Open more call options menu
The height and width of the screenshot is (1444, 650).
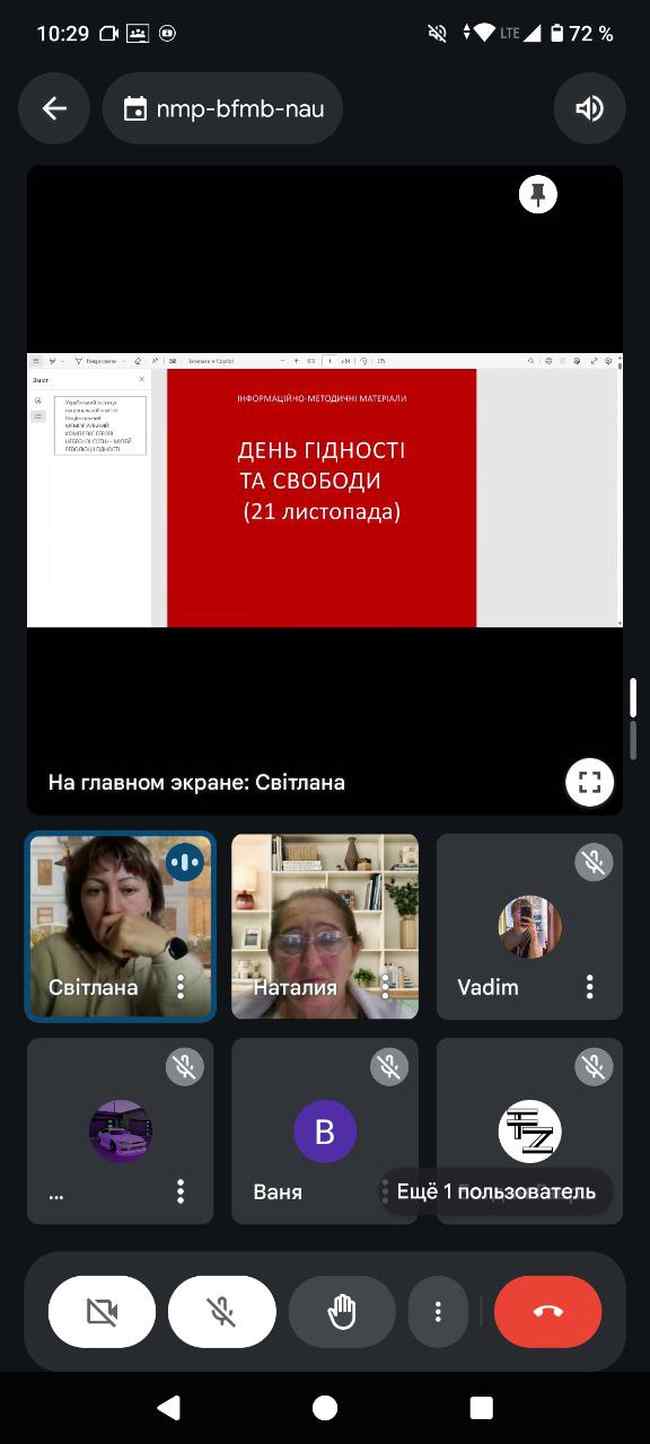pyautogui.click(x=438, y=1312)
